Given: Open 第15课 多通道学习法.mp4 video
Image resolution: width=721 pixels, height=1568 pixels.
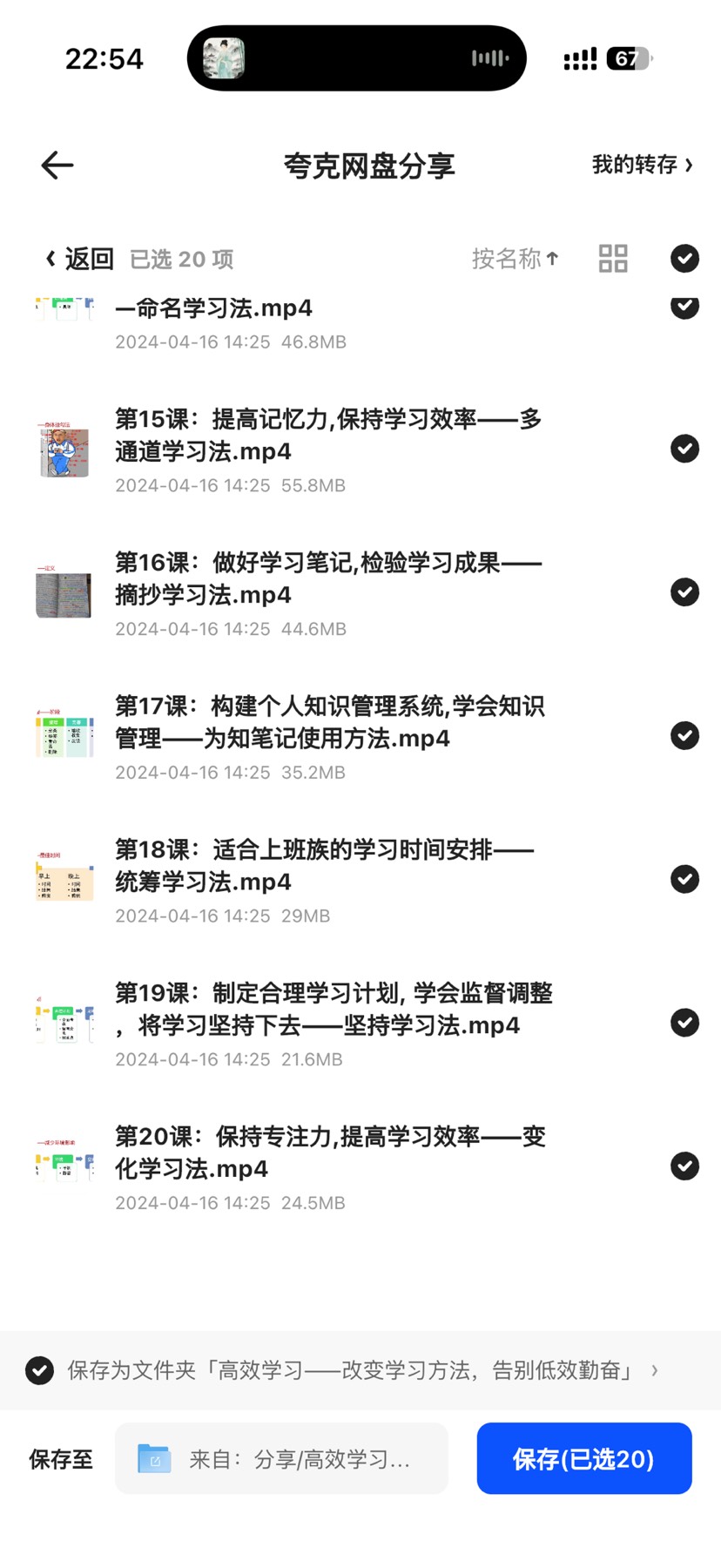Looking at the screenshot, I should (x=329, y=436).
